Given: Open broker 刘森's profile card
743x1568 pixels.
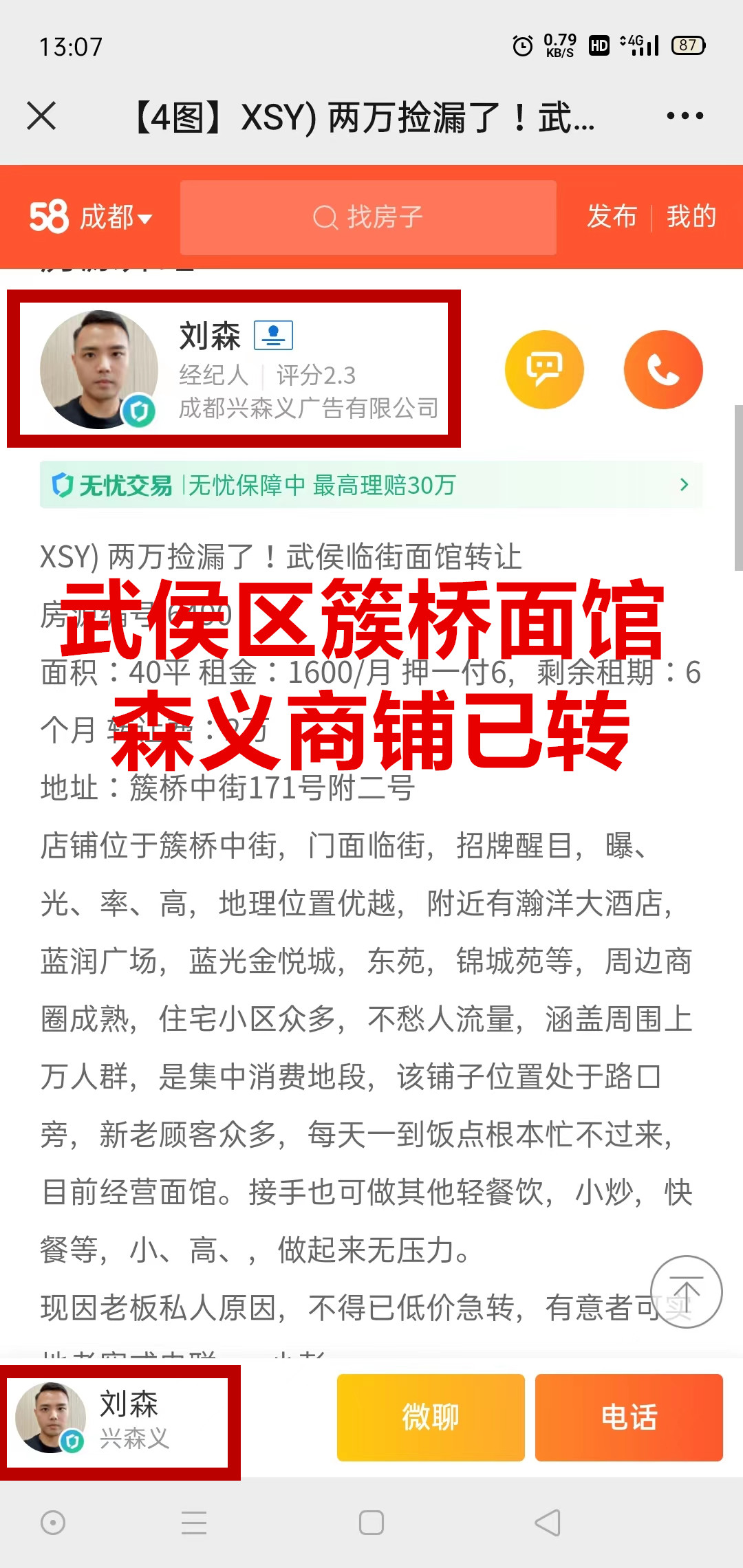Looking at the screenshot, I should (x=234, y=369).
